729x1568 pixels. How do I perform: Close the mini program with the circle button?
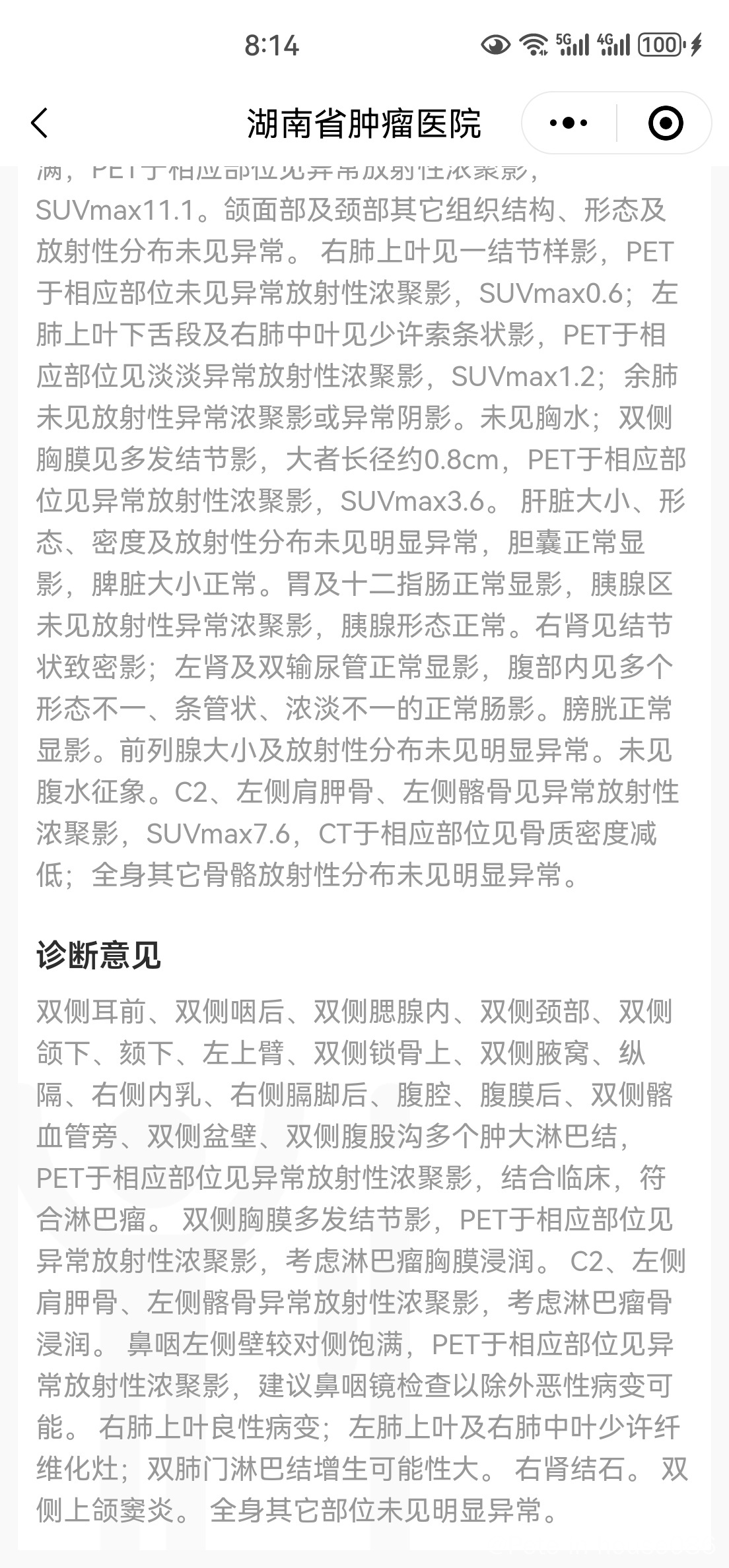665,123
